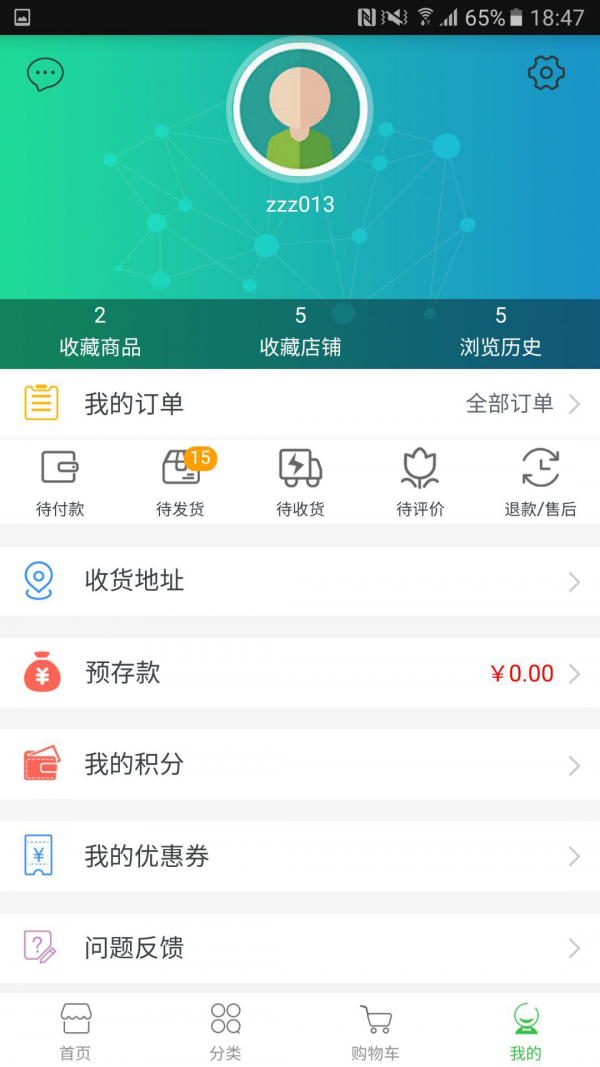The height and width of the screenshot is (1067, 600).
Task: Open the settings gear icon
Action: pyautogui.click(x=546, y=73)
